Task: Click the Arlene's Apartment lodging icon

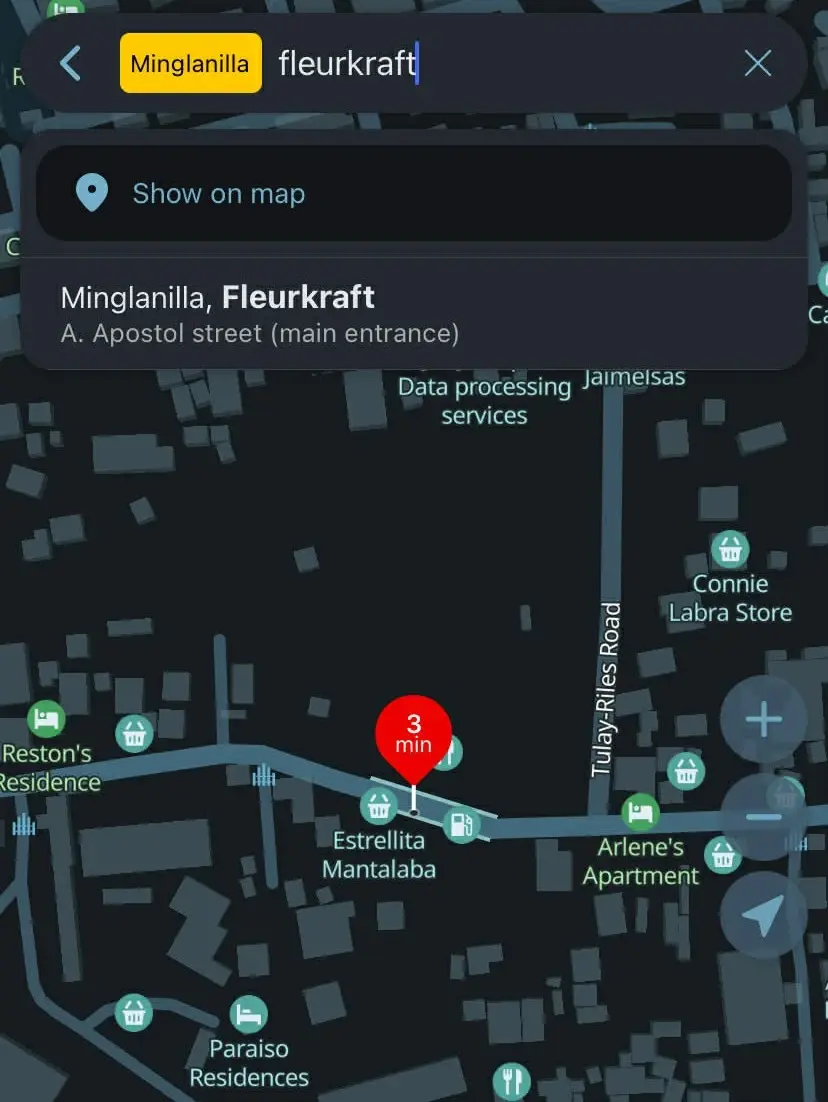Action: (637, 813)
